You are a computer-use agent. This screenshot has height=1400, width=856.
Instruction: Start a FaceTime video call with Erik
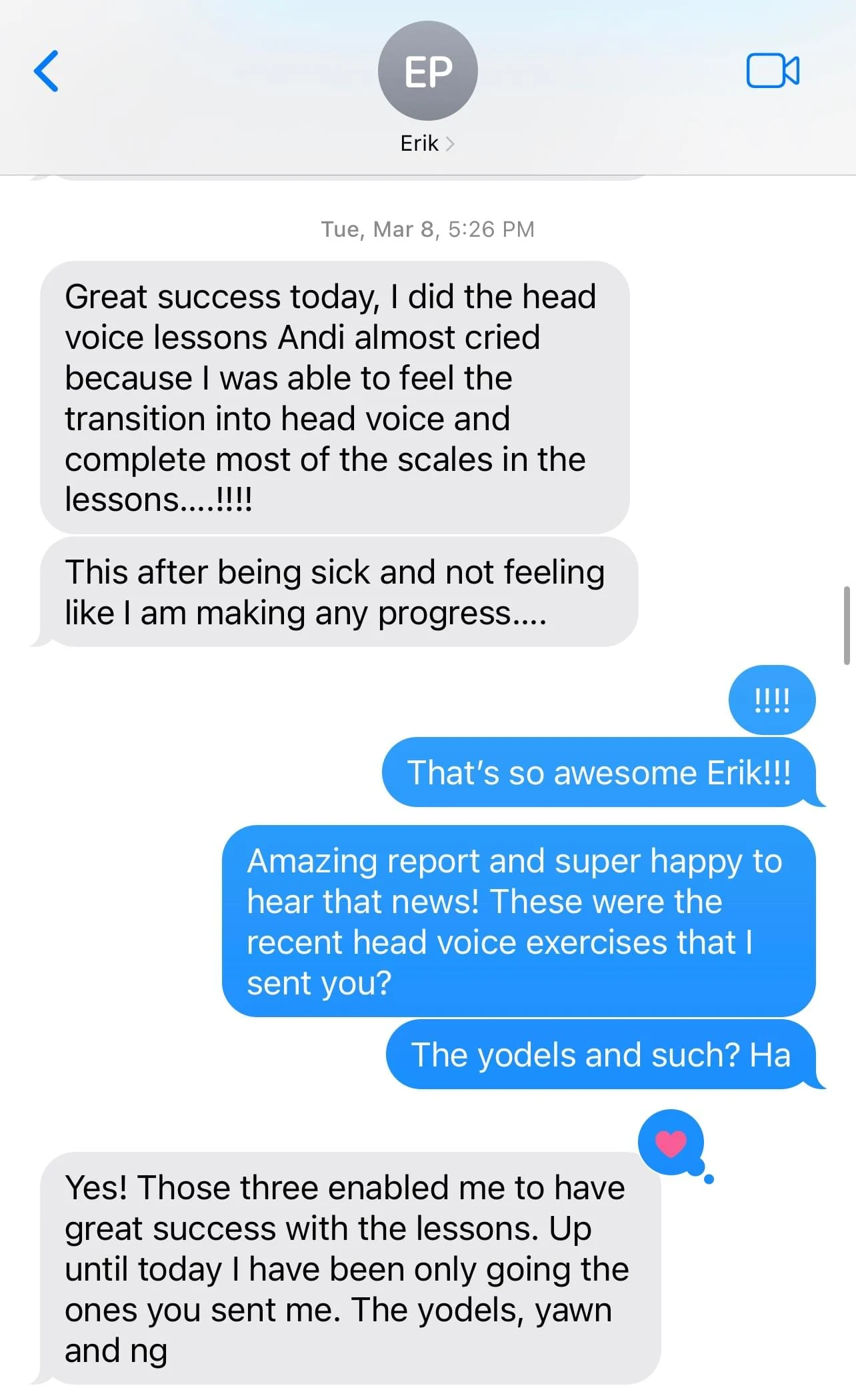coord(773,71)
